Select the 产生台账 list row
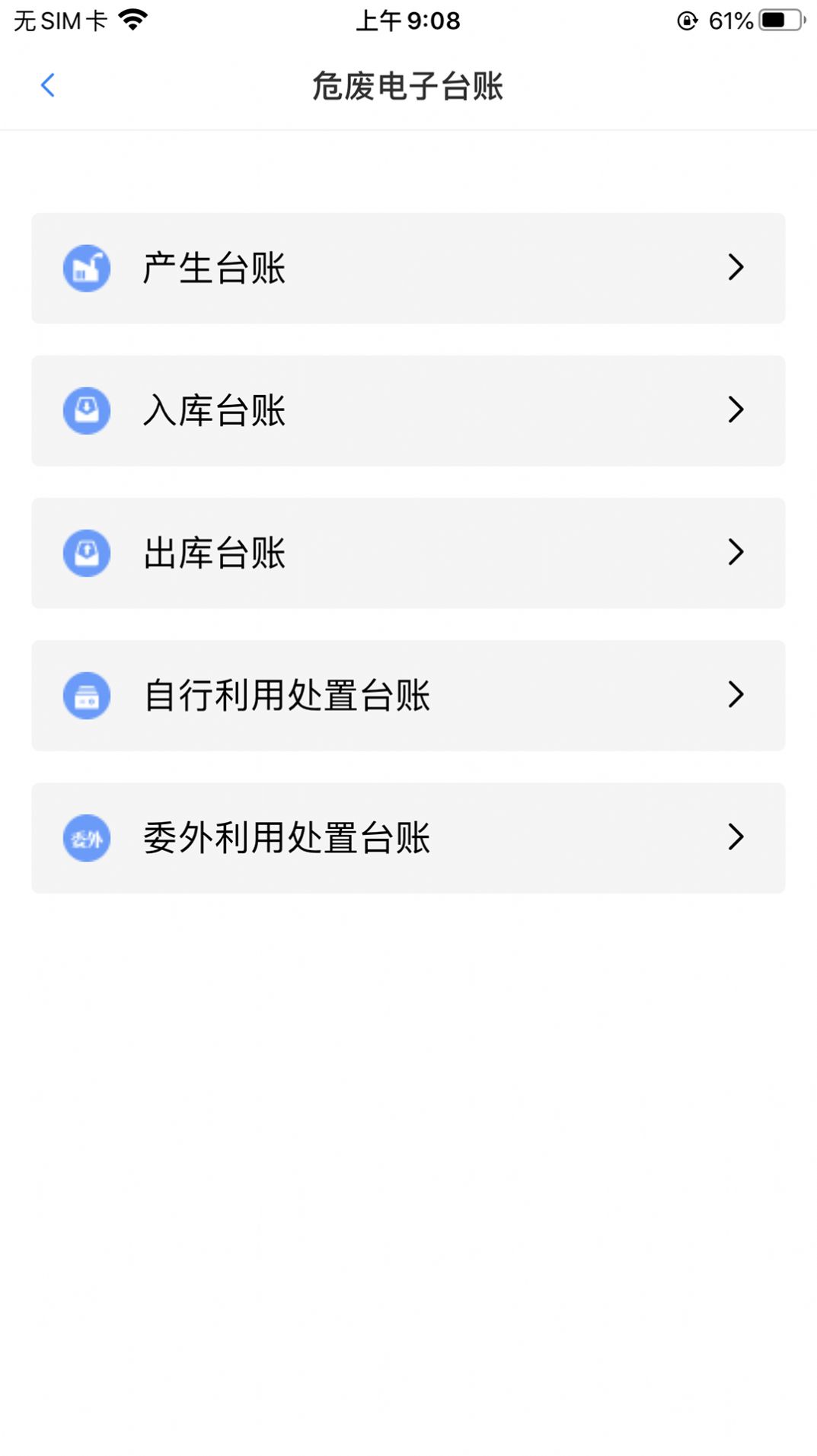Image resolution: width=817 pixels, height=1456 pixels. coord(408,268)
